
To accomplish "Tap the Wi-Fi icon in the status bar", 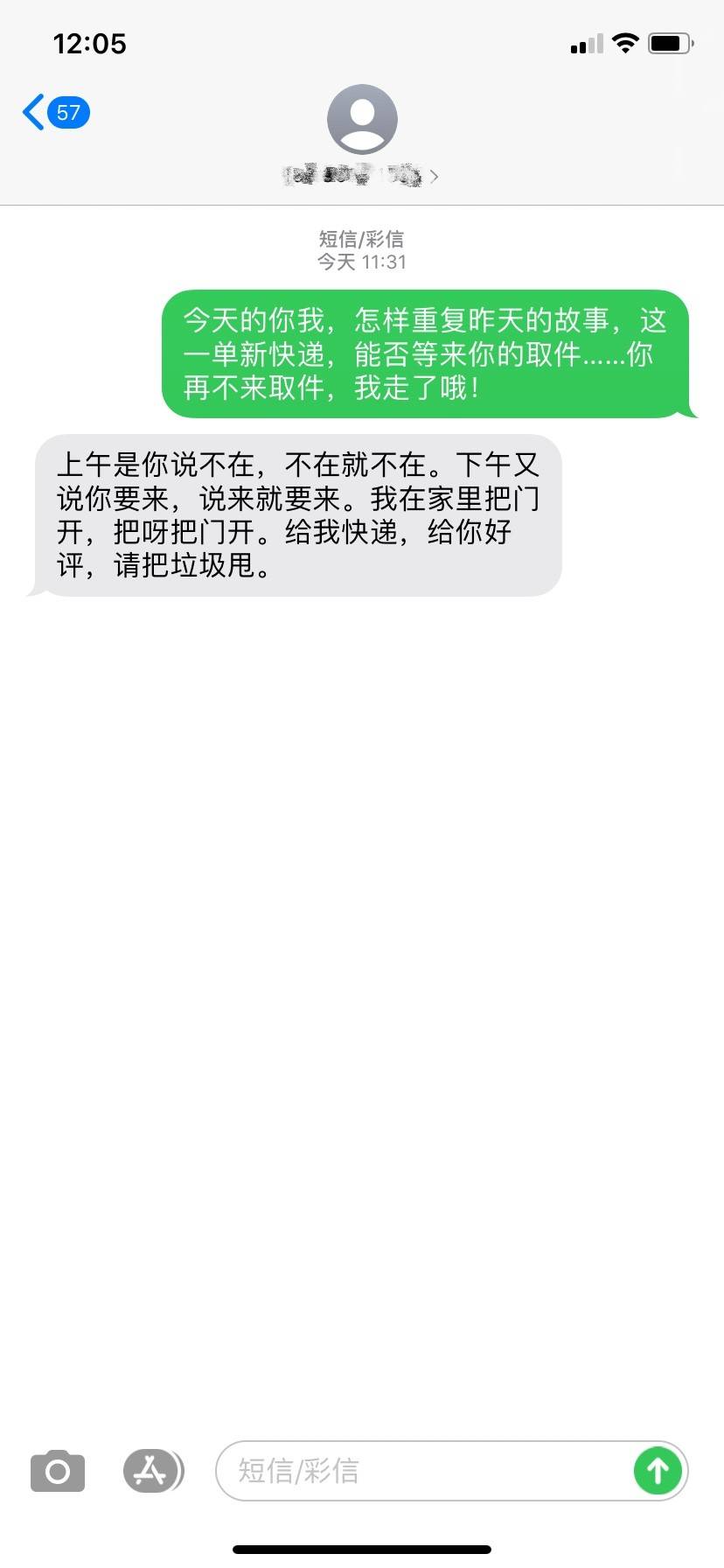I will (624, 43).
